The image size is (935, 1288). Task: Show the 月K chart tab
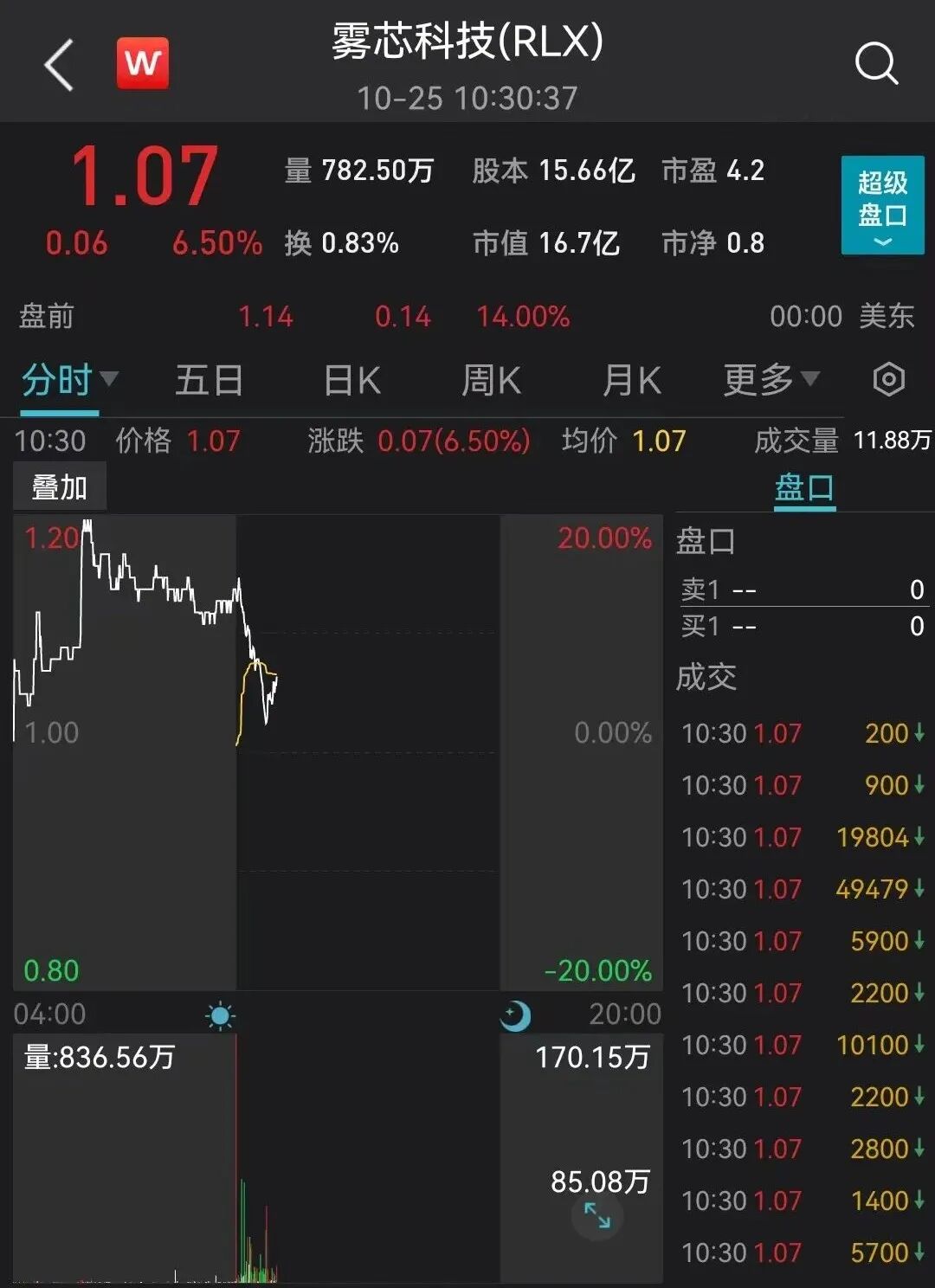[x=631, y=380]
